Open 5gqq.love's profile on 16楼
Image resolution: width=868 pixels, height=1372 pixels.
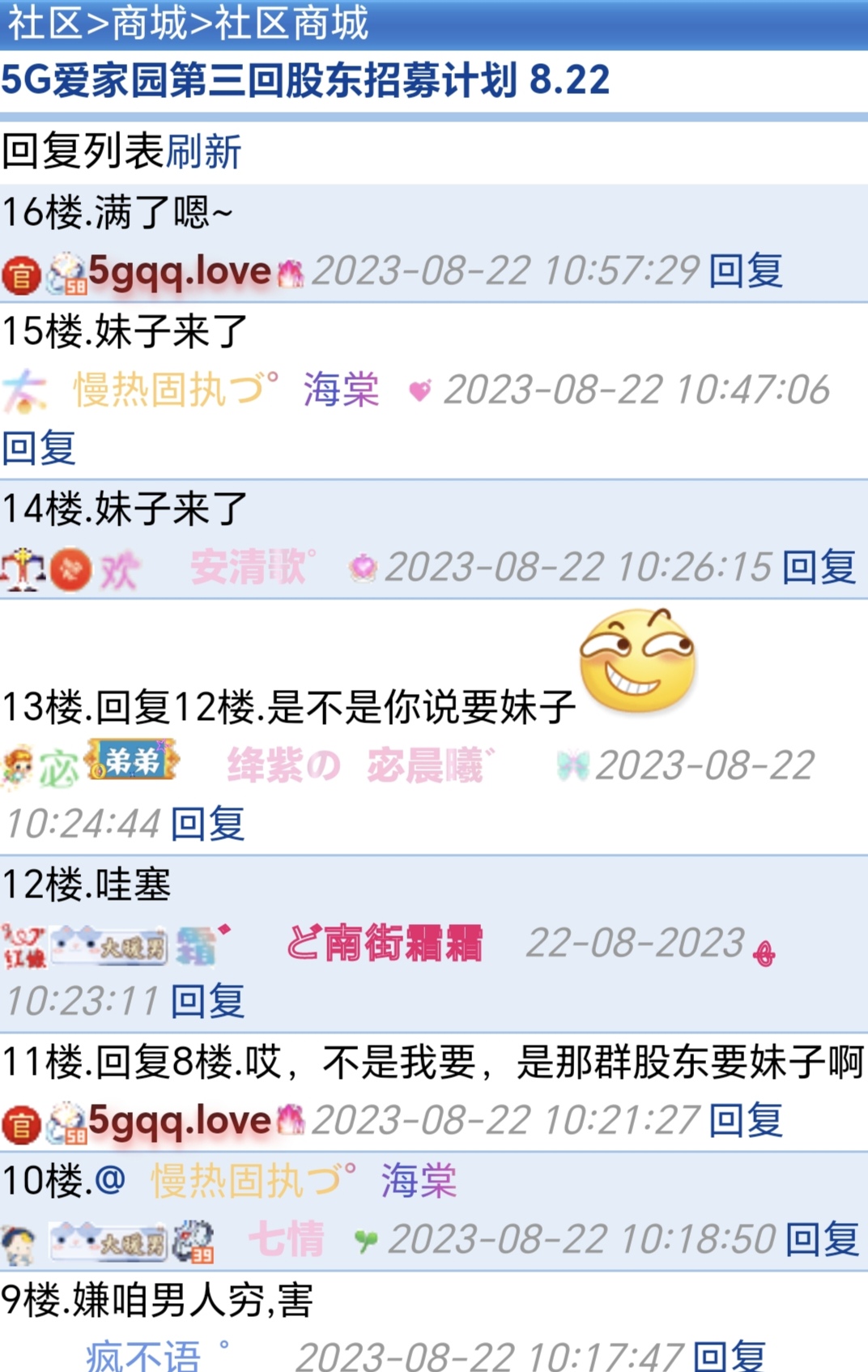pyautogui.click(x=180, y=271)
